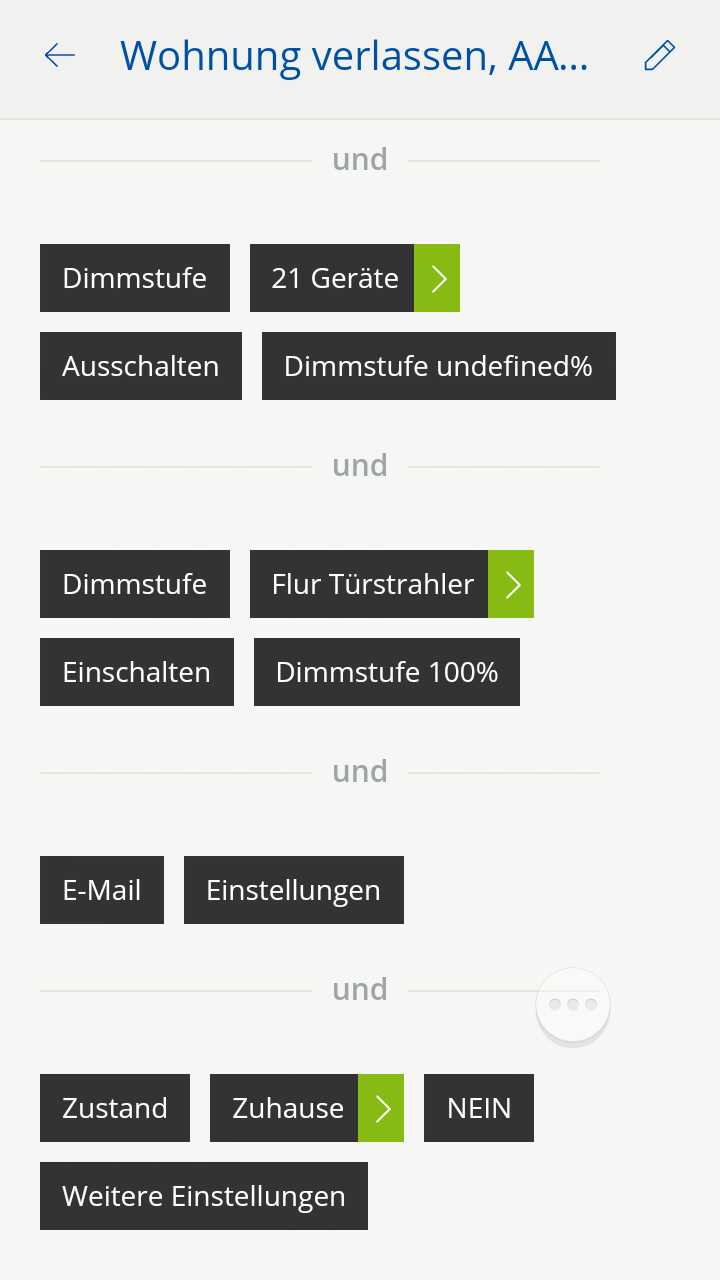Tap the NEIN value chip
The width and height of the screenshot is (720, 1280).
tap(479, 1108)
